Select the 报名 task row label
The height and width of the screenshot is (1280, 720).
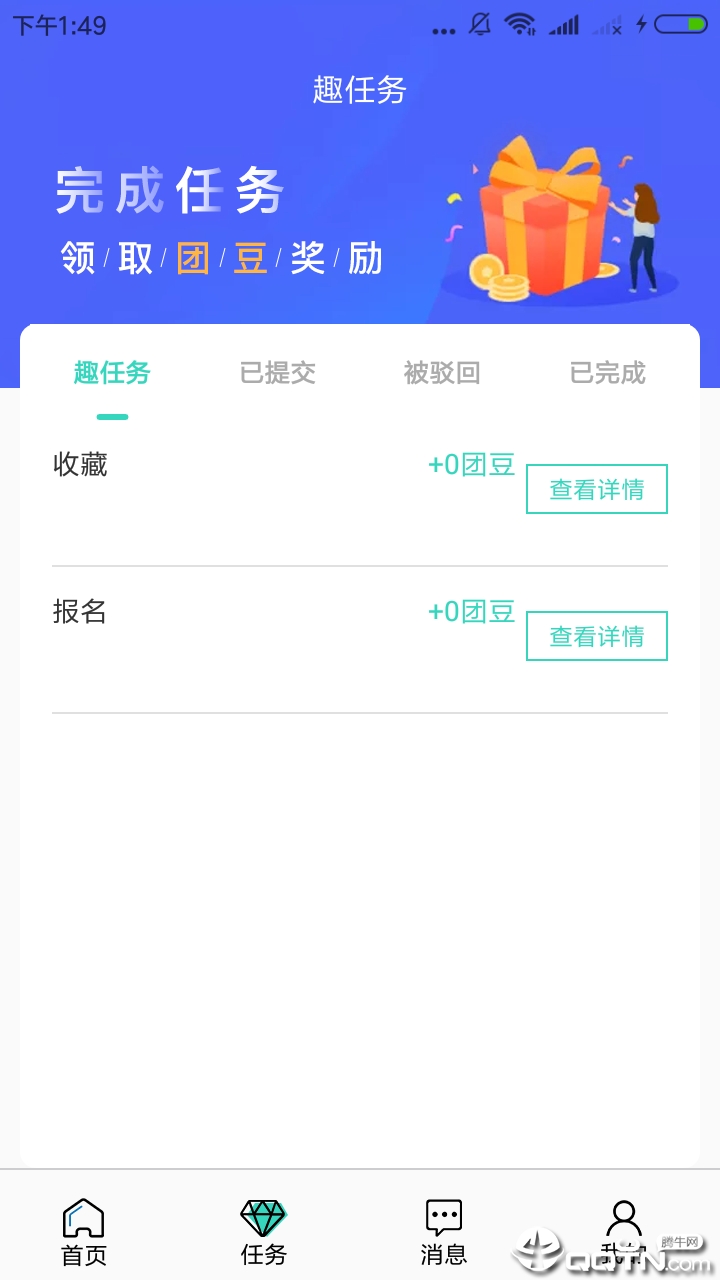click(x=79, y=611)
